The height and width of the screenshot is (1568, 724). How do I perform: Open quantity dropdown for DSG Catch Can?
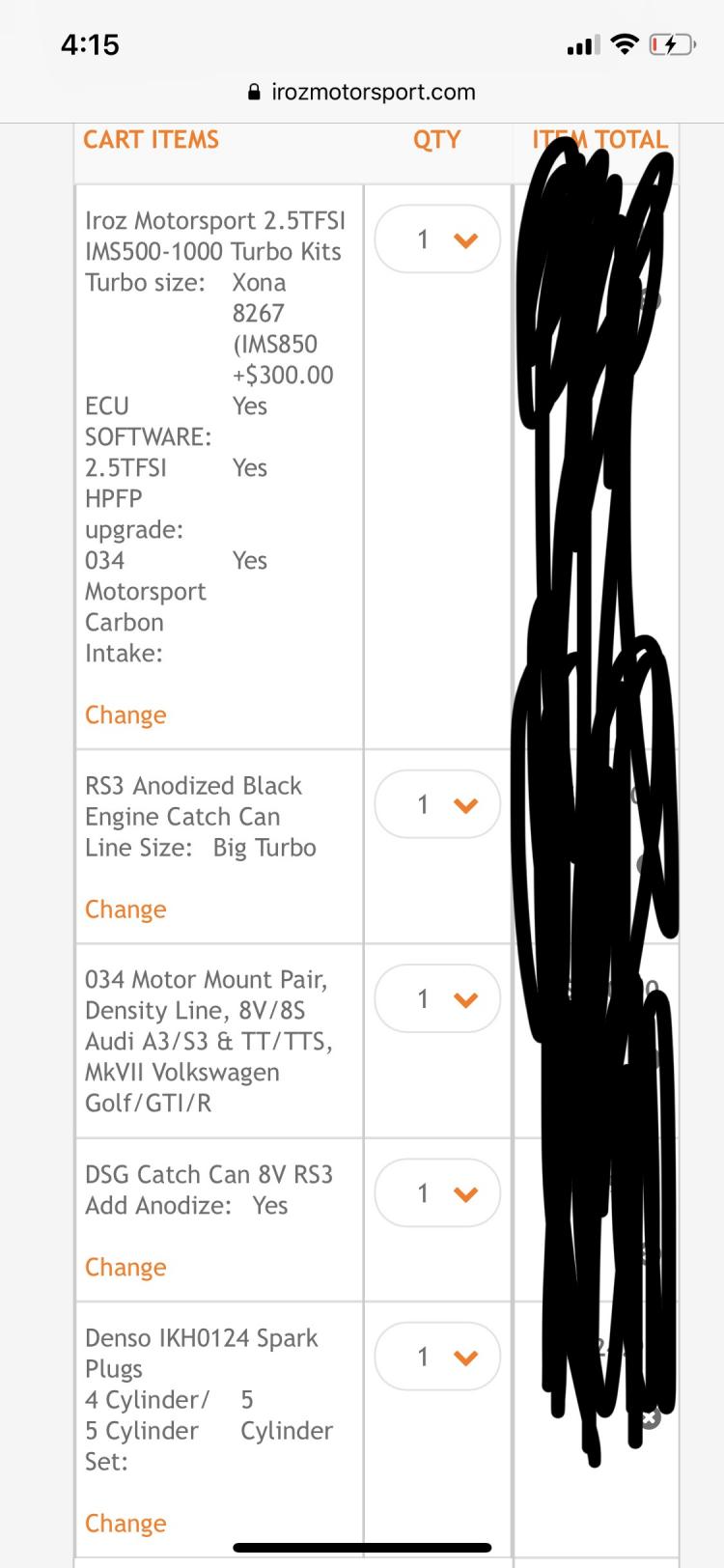[x=437, y=1193]
